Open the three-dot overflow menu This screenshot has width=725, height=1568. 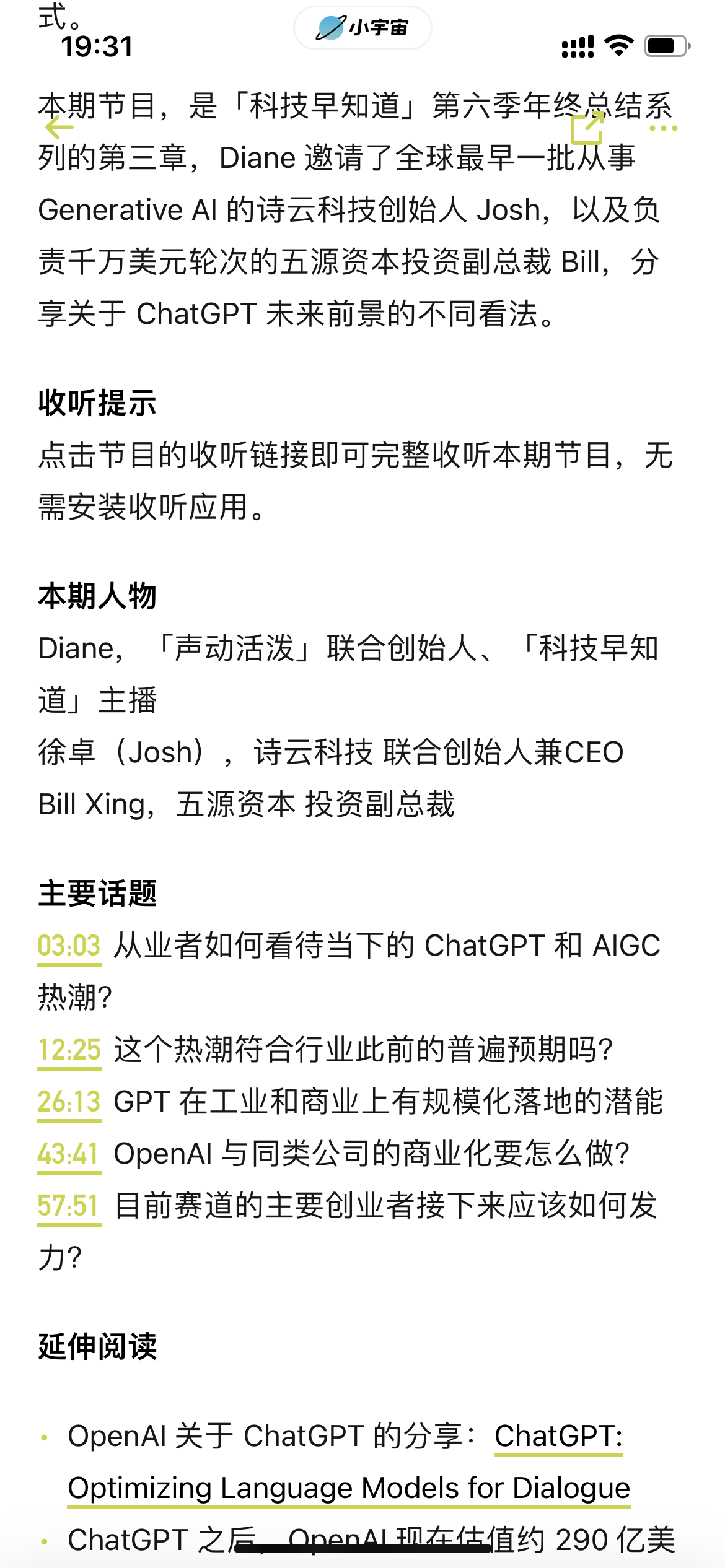coord(663,128)
